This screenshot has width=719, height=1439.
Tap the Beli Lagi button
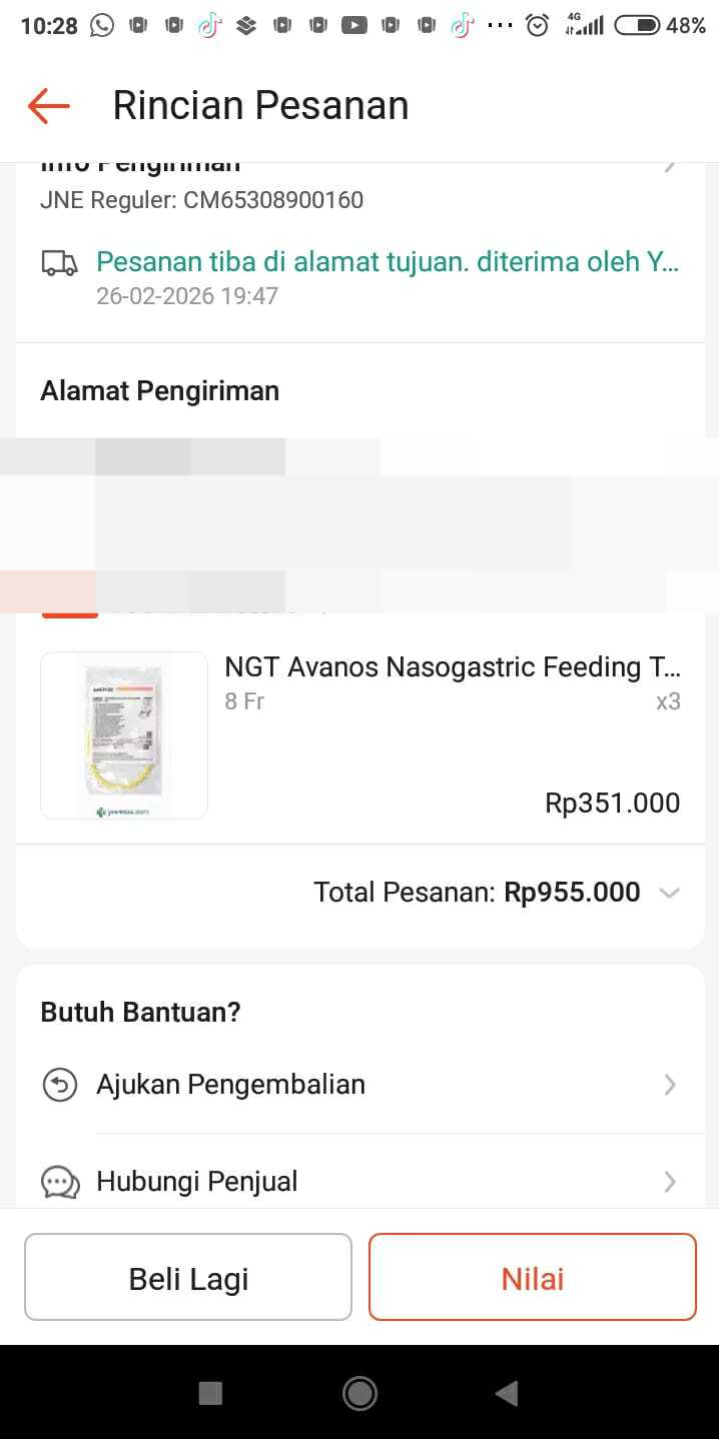pyautogui.click(x=188, y=1277)
